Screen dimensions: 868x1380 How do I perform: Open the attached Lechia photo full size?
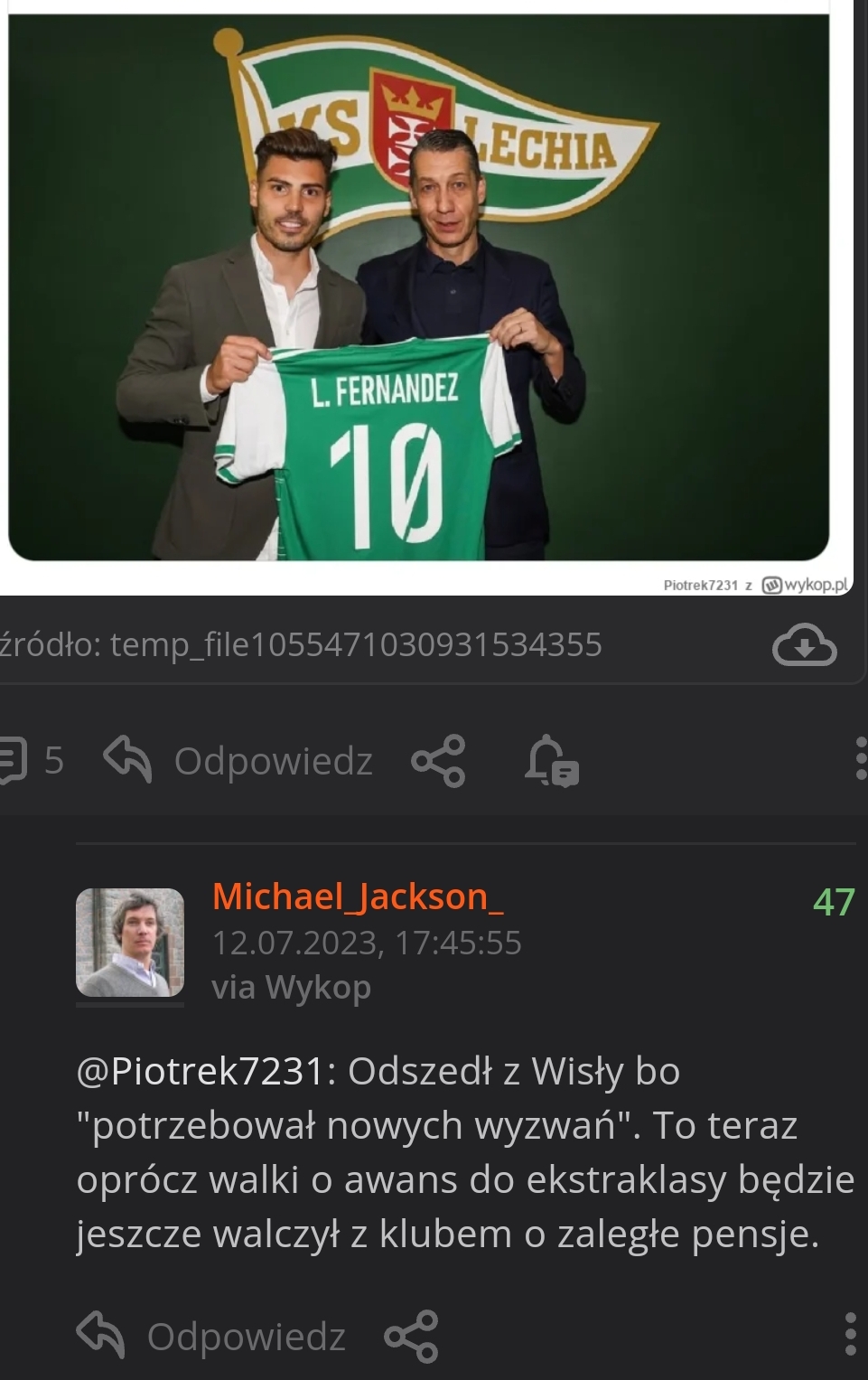pos(418,289)
